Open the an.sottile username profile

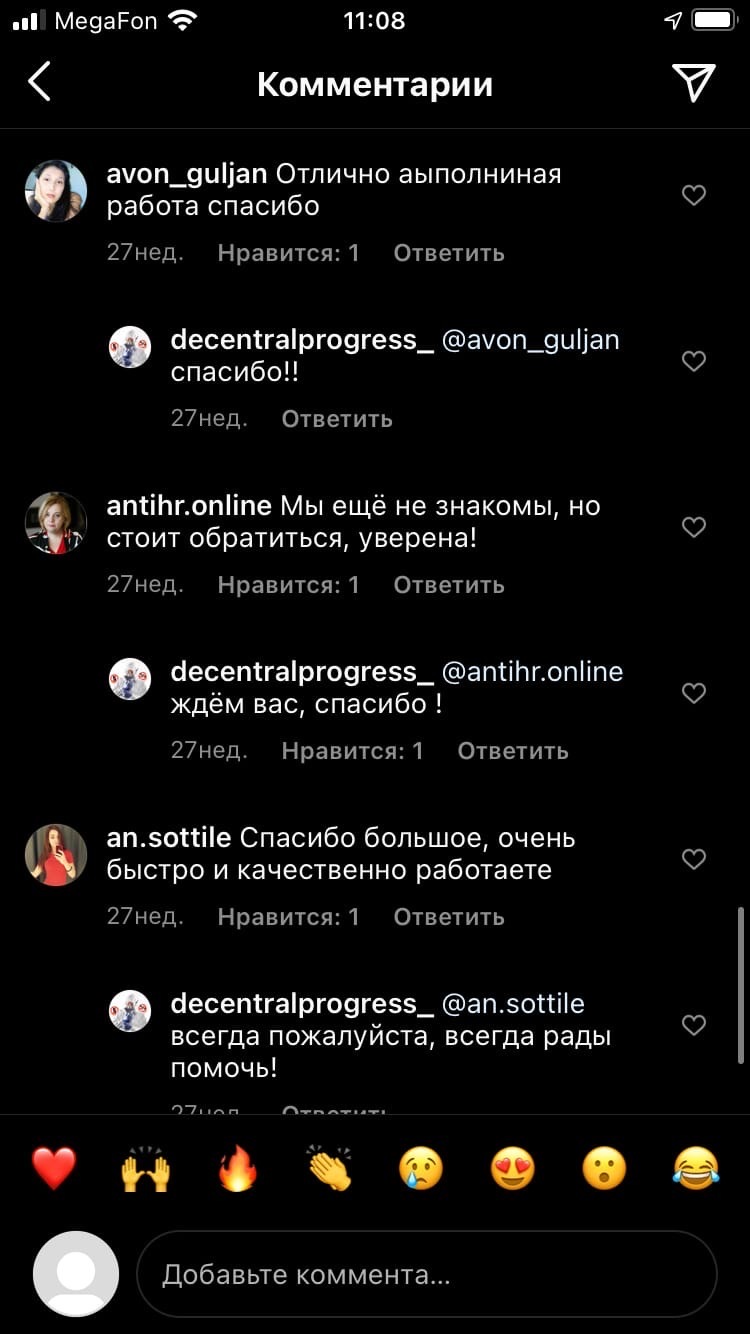168,837
